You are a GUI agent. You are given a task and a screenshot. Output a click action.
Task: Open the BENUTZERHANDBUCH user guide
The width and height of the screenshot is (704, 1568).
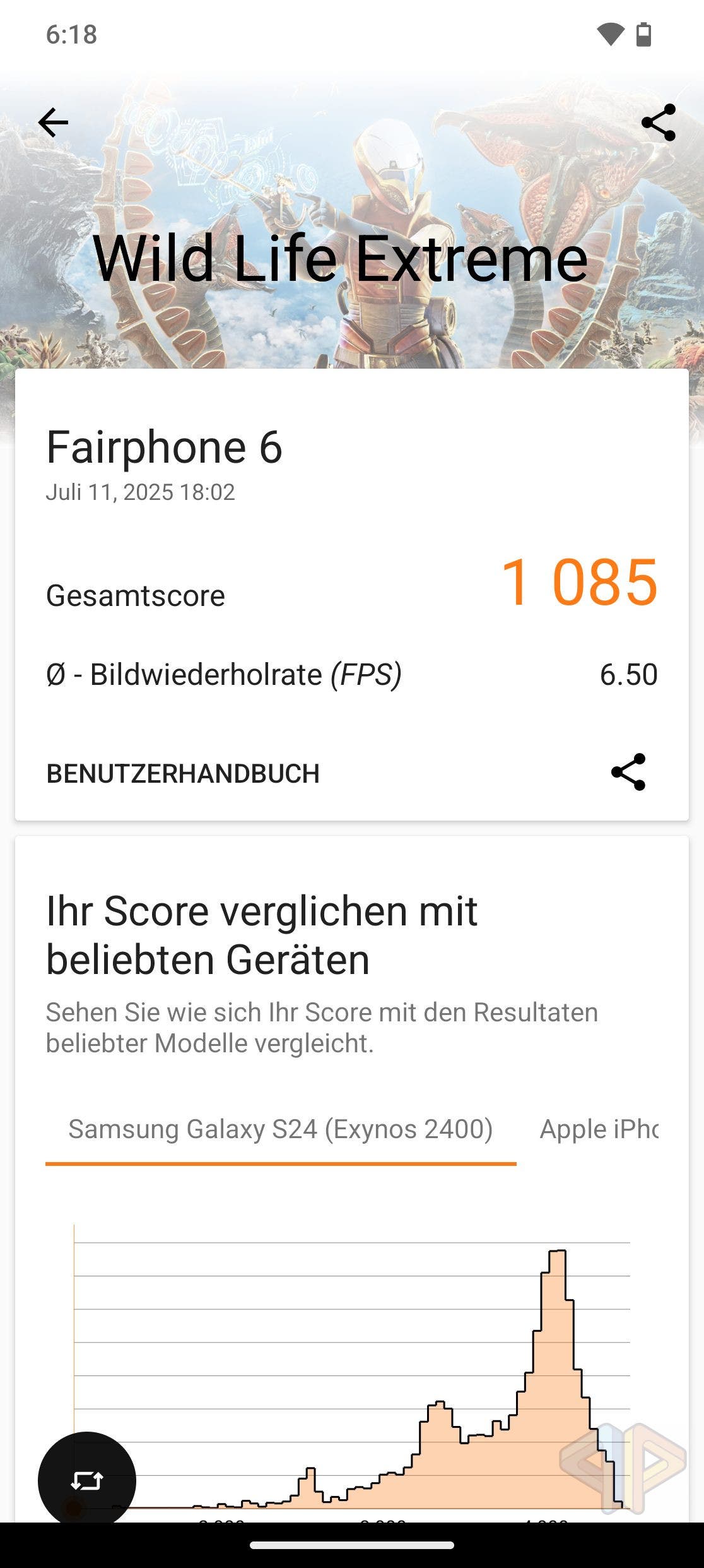tap(183, 773)
